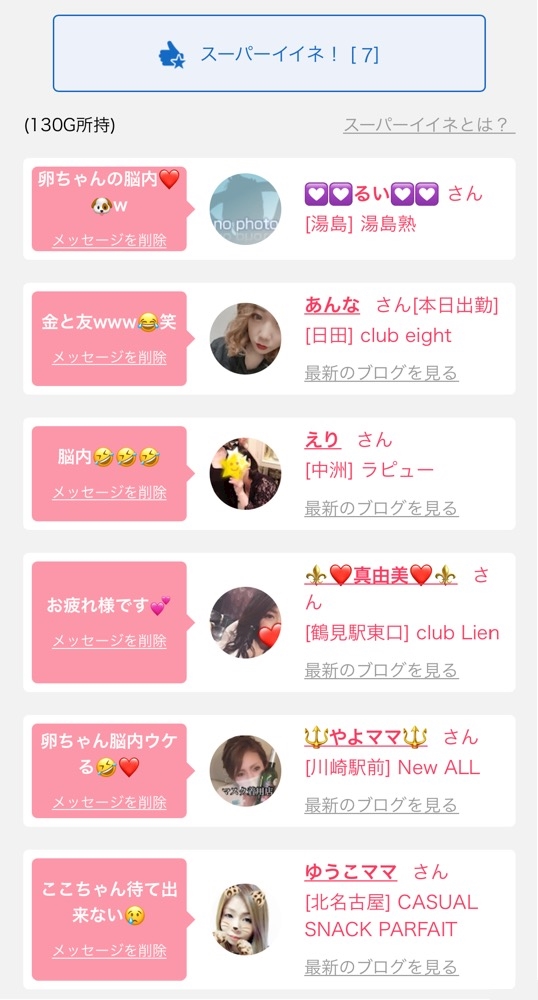Delete the 金と友www message

109,357
